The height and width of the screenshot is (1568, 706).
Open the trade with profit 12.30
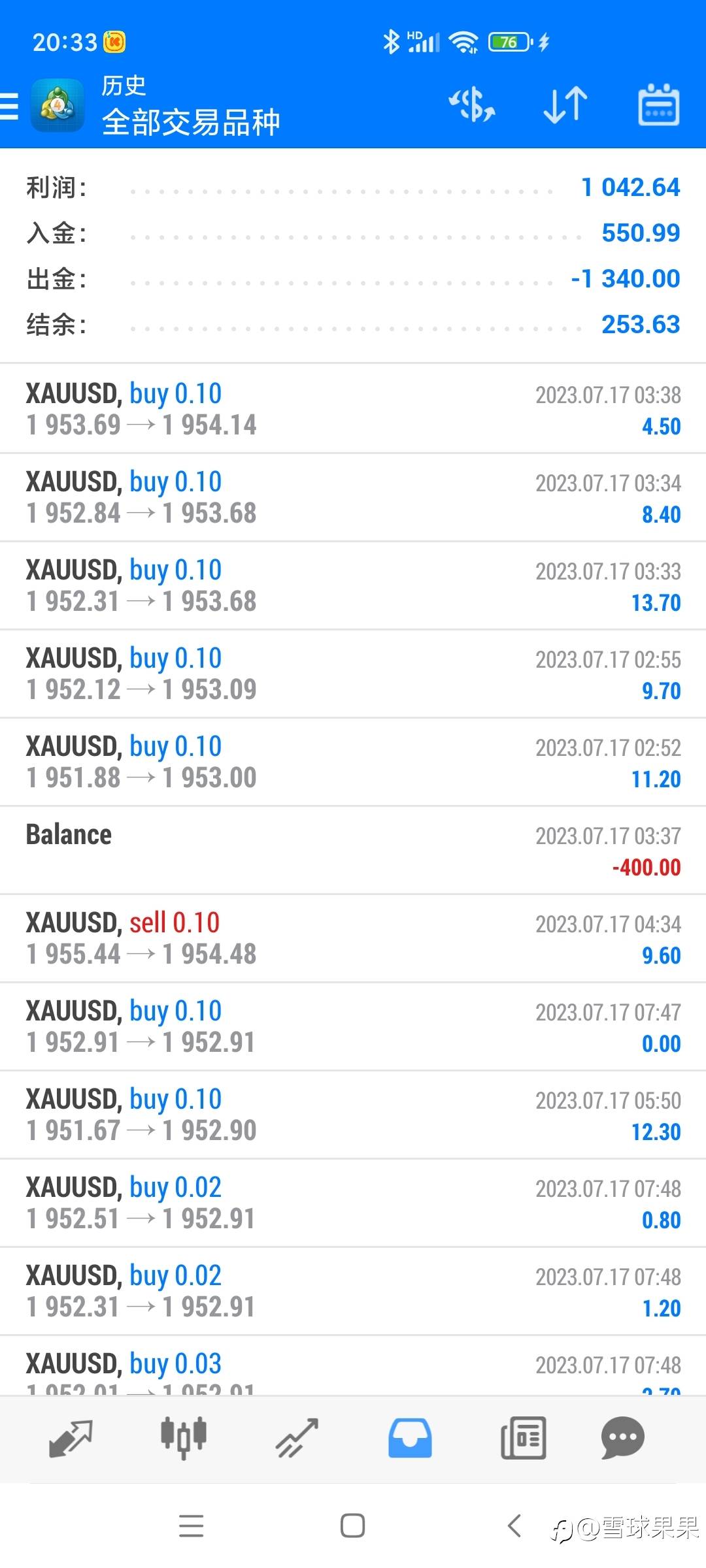coord(353,1115)
